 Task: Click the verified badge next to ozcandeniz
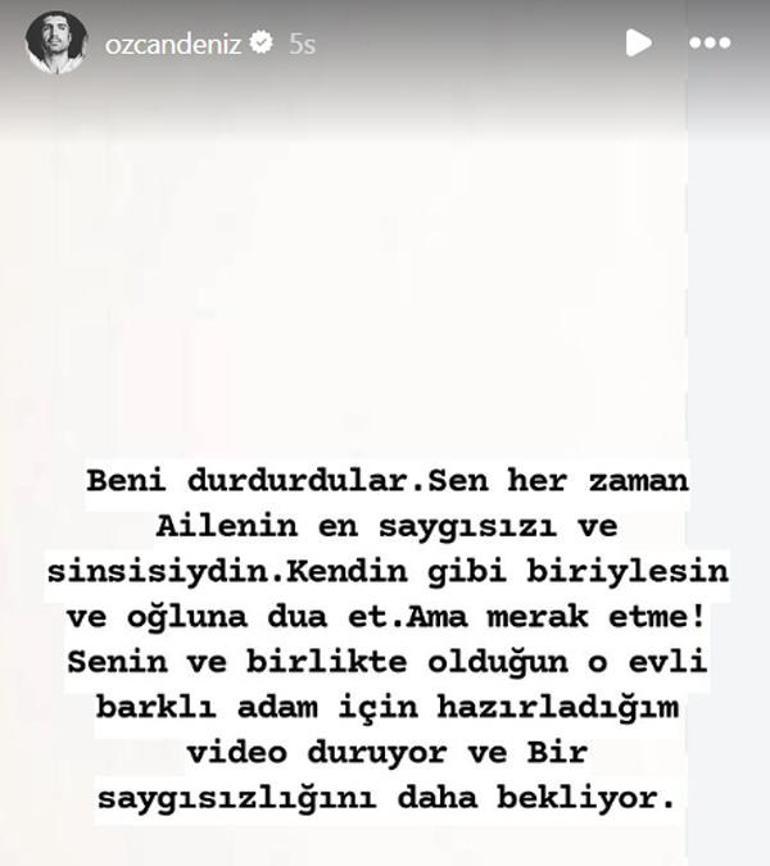coord(262,44)
